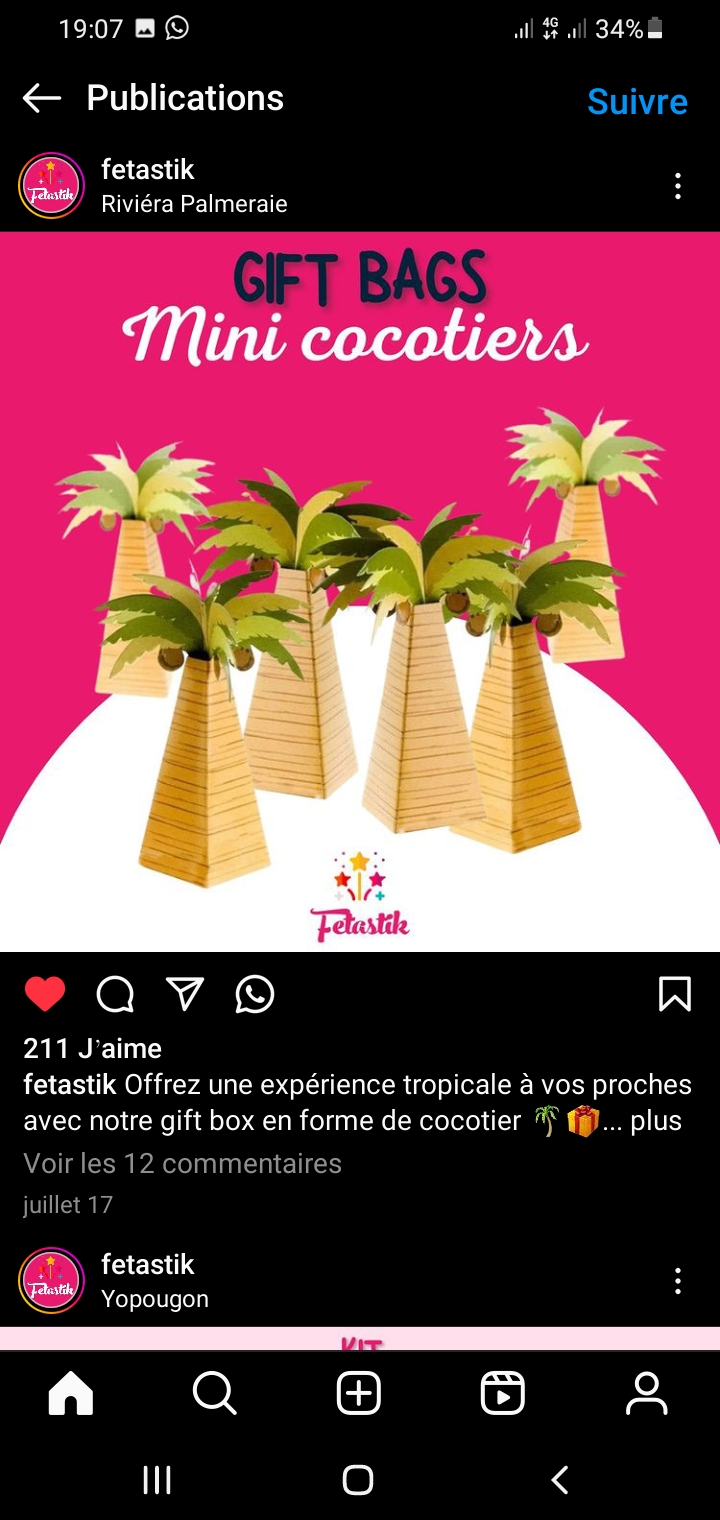Switch to the Home tab
Screen dimensions: 720x1520
coord(71,1393)
